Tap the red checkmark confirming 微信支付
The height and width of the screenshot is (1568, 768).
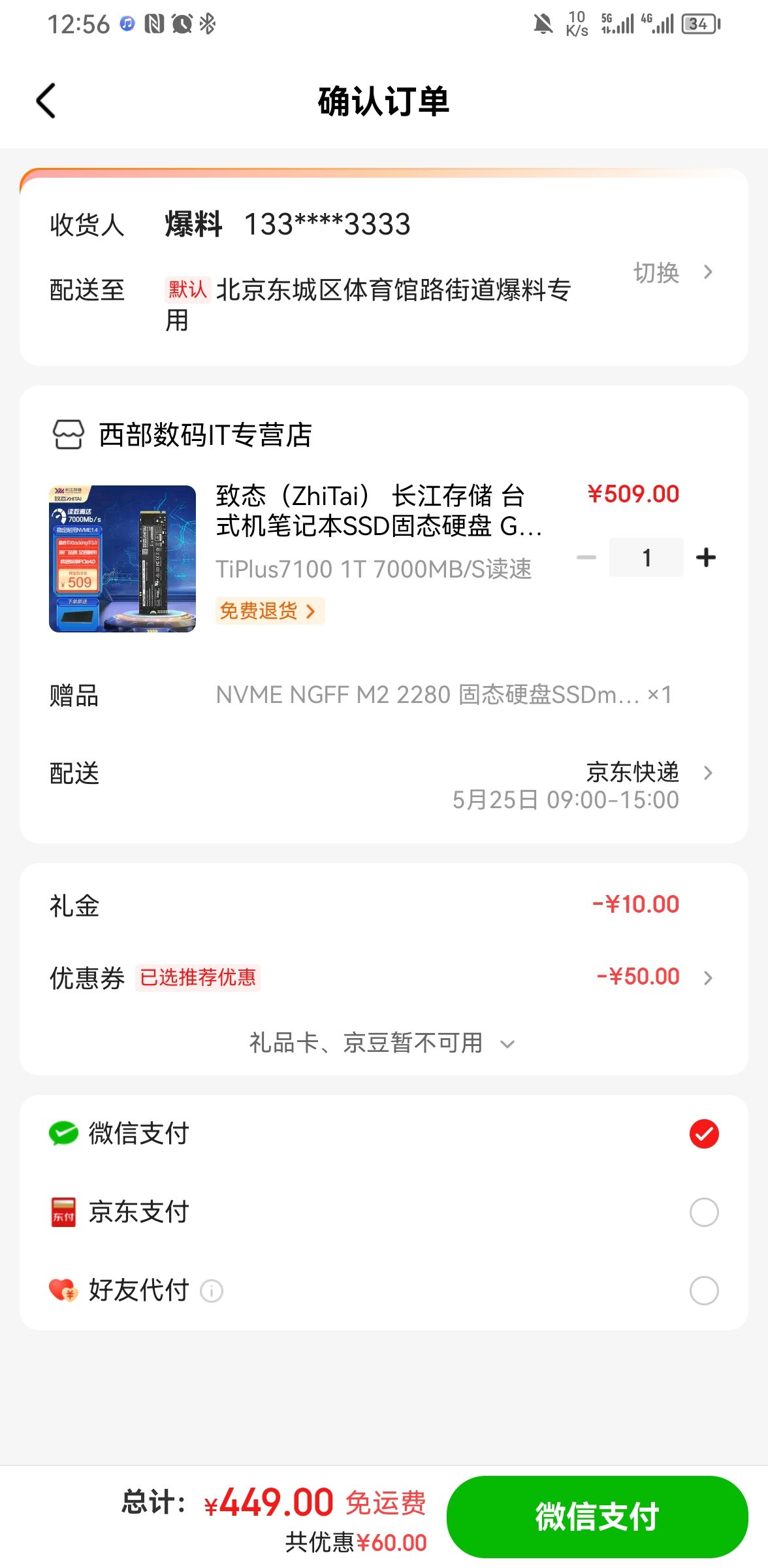tap(703, 1134)
